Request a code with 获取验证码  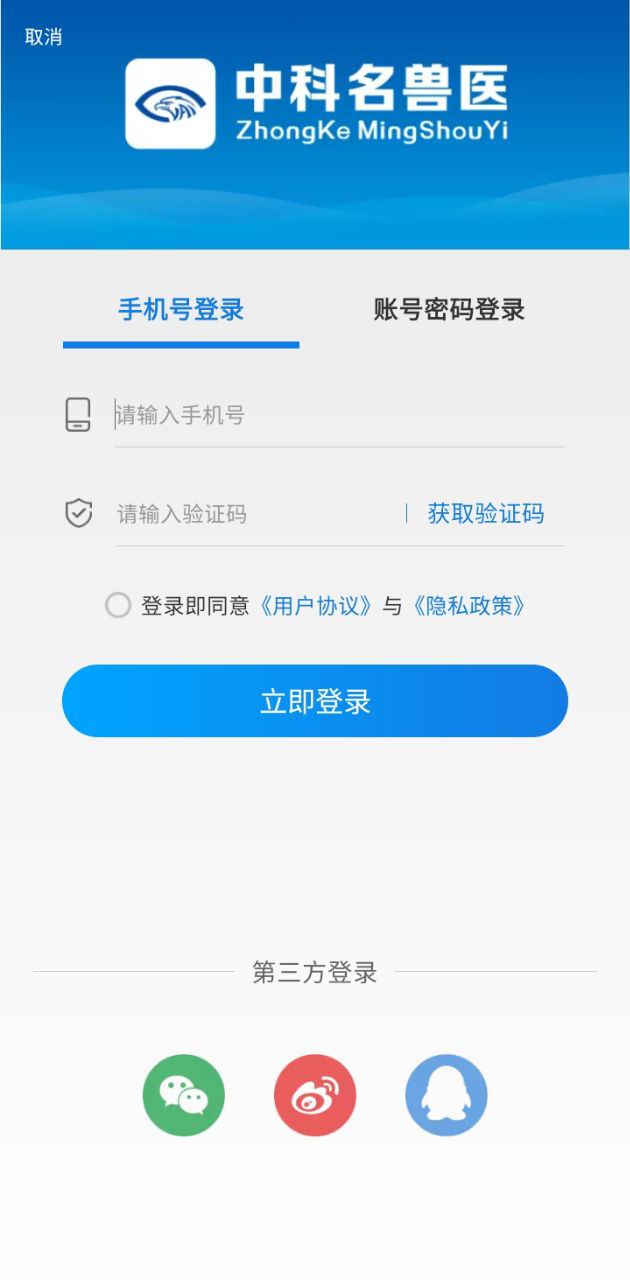[486, 514]
